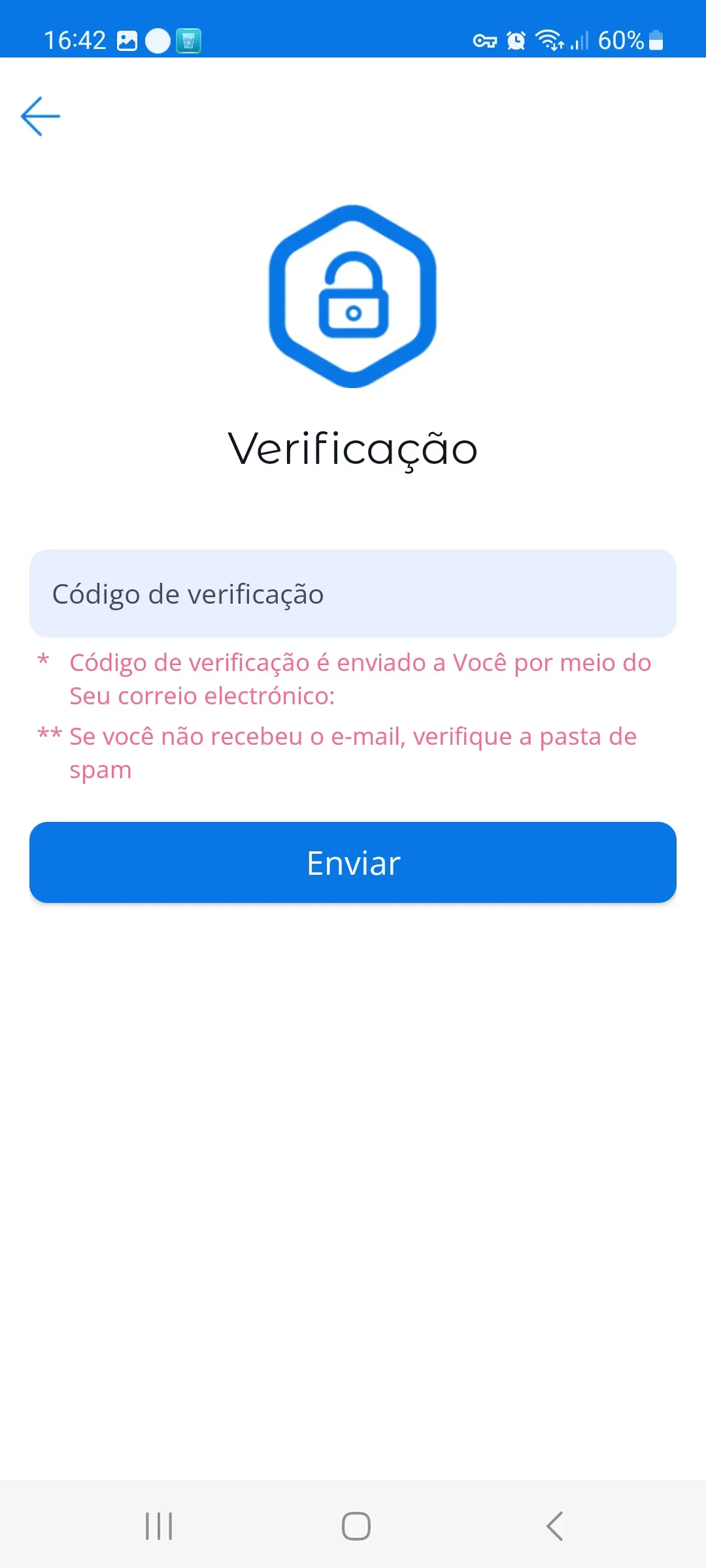
Task: Focus the Código de verificação field
Action: click(353, 594)
